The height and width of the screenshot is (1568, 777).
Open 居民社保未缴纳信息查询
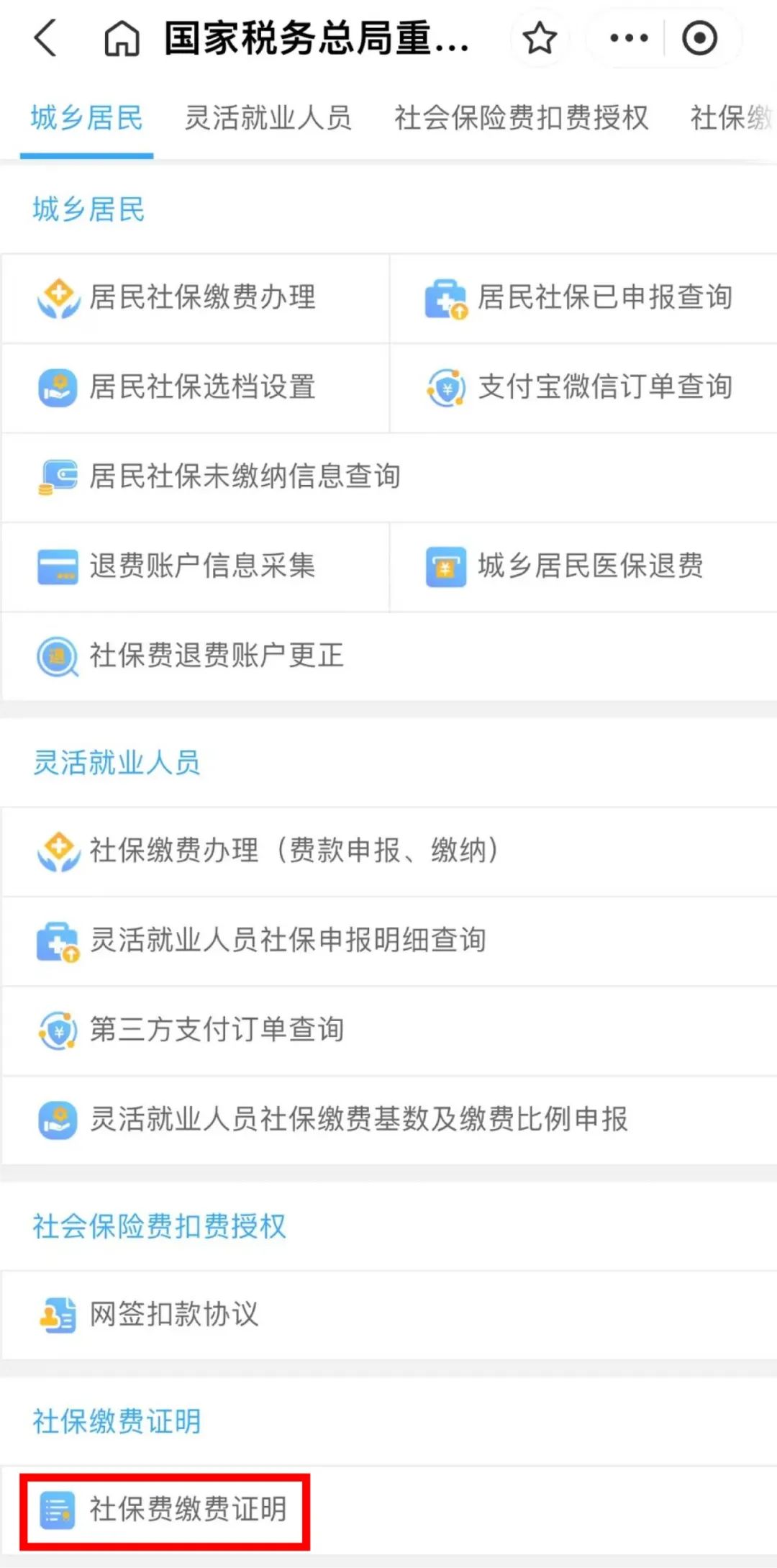388,477
